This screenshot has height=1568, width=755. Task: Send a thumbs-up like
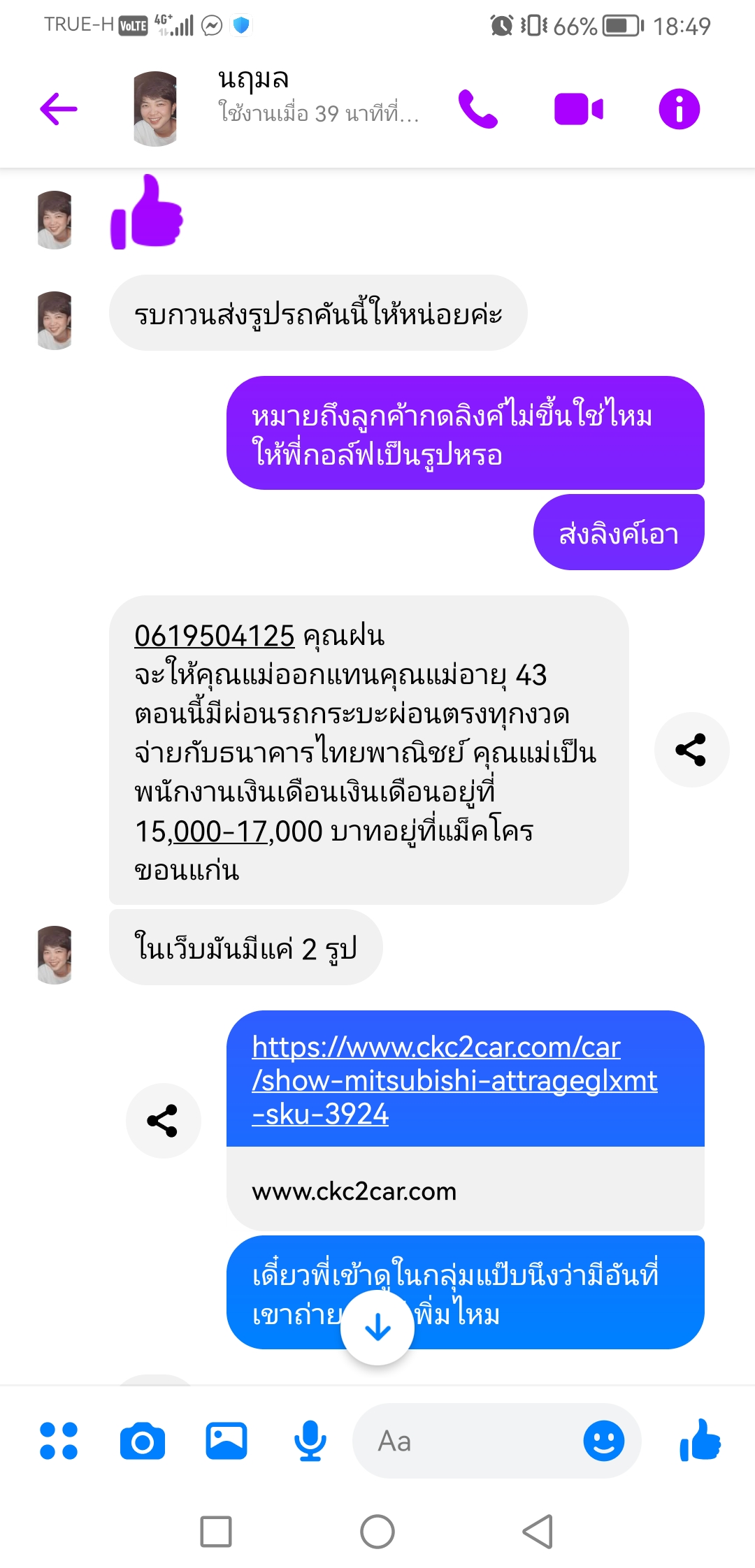point(700,1442)
